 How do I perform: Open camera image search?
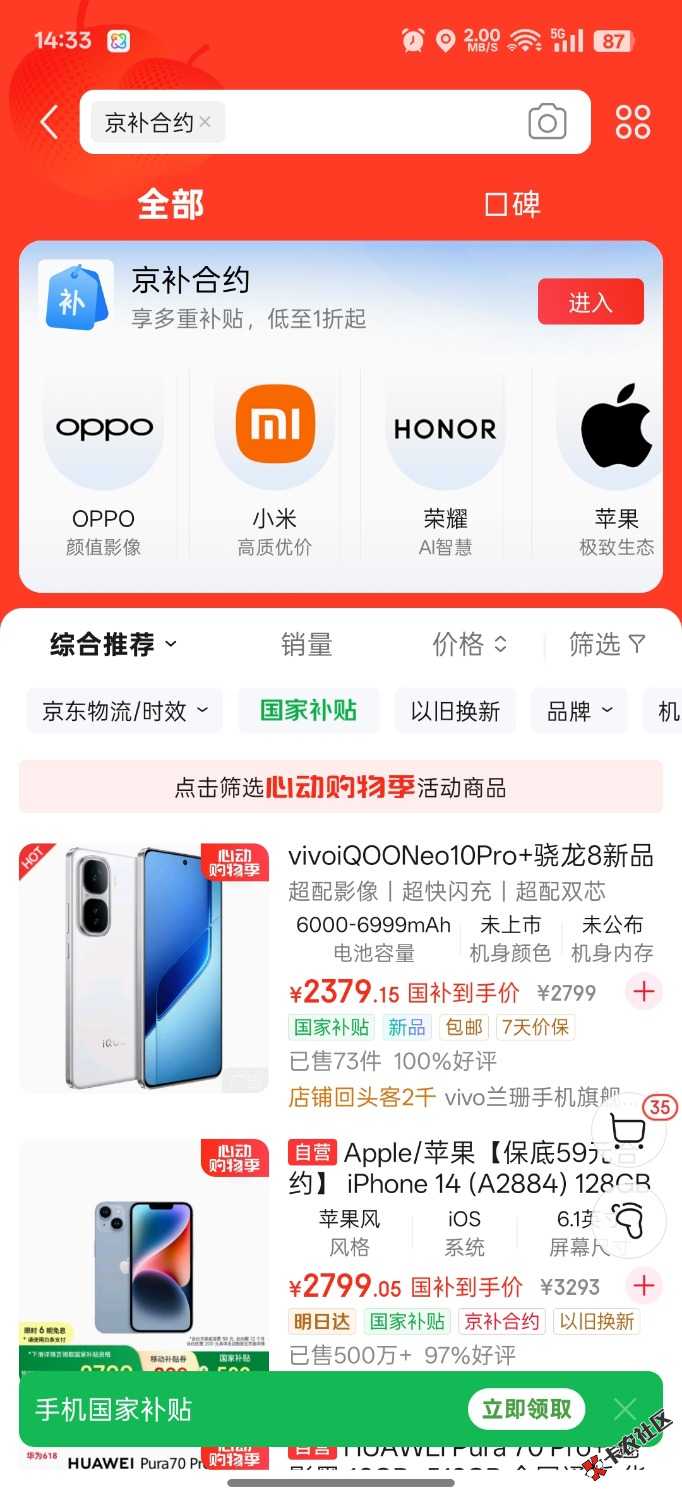[x=547, y=123]
